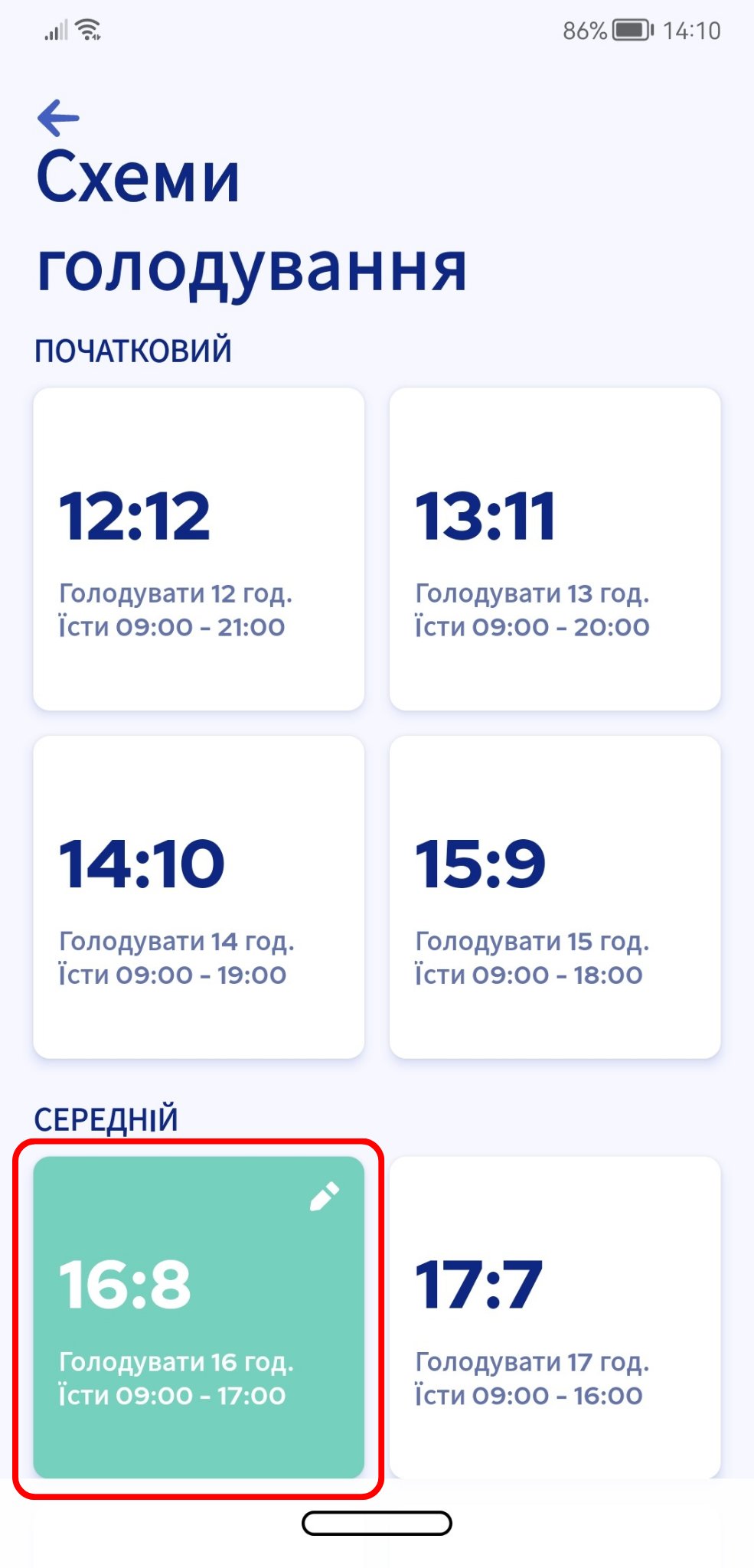Screen dimensions: 754x1568
Task: Select the 12:12 fasting scheme
Action: coord(199,549)
